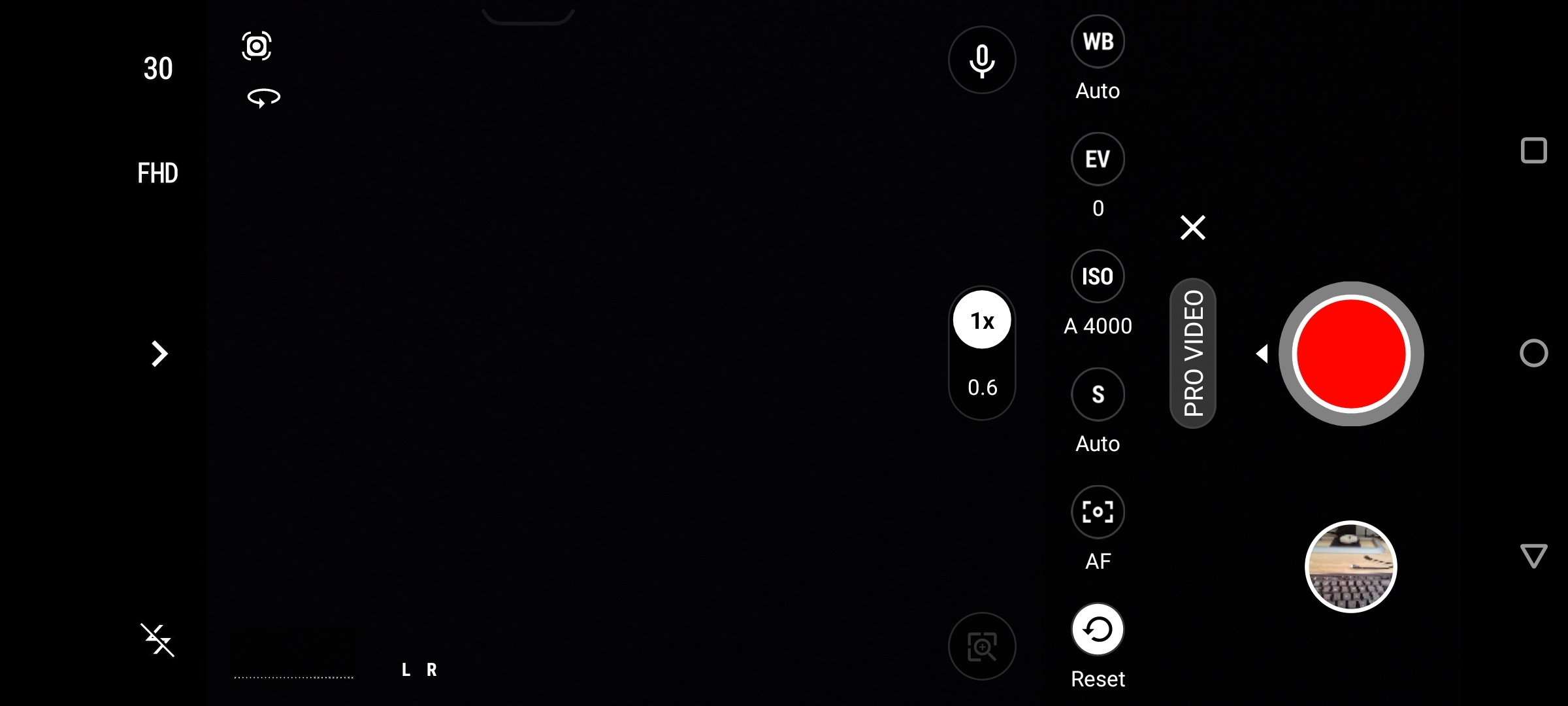Open the last captured photo thumbnail

click(x=1350, y=566)
